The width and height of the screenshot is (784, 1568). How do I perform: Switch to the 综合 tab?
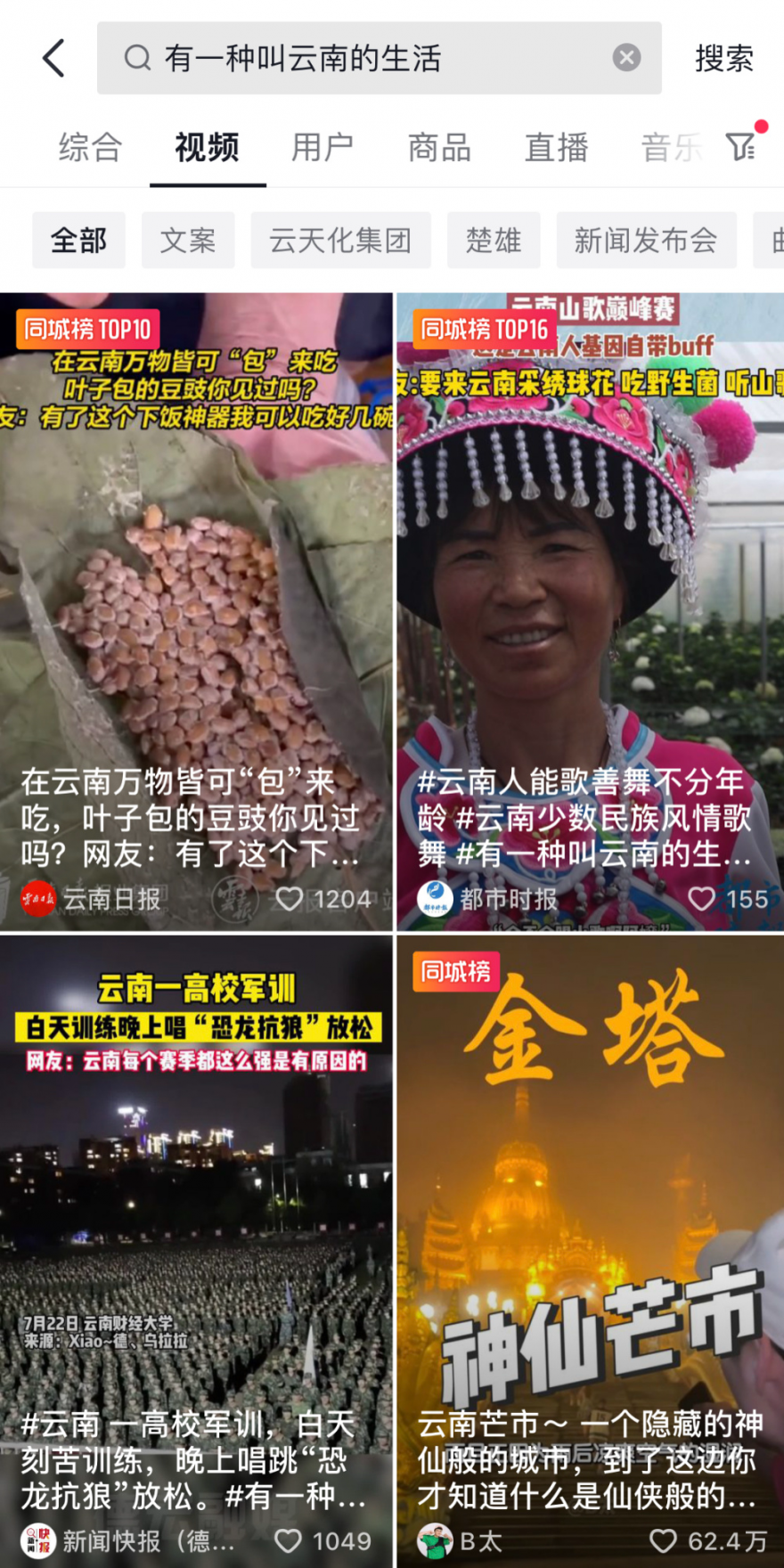click(x=90, y=148)
